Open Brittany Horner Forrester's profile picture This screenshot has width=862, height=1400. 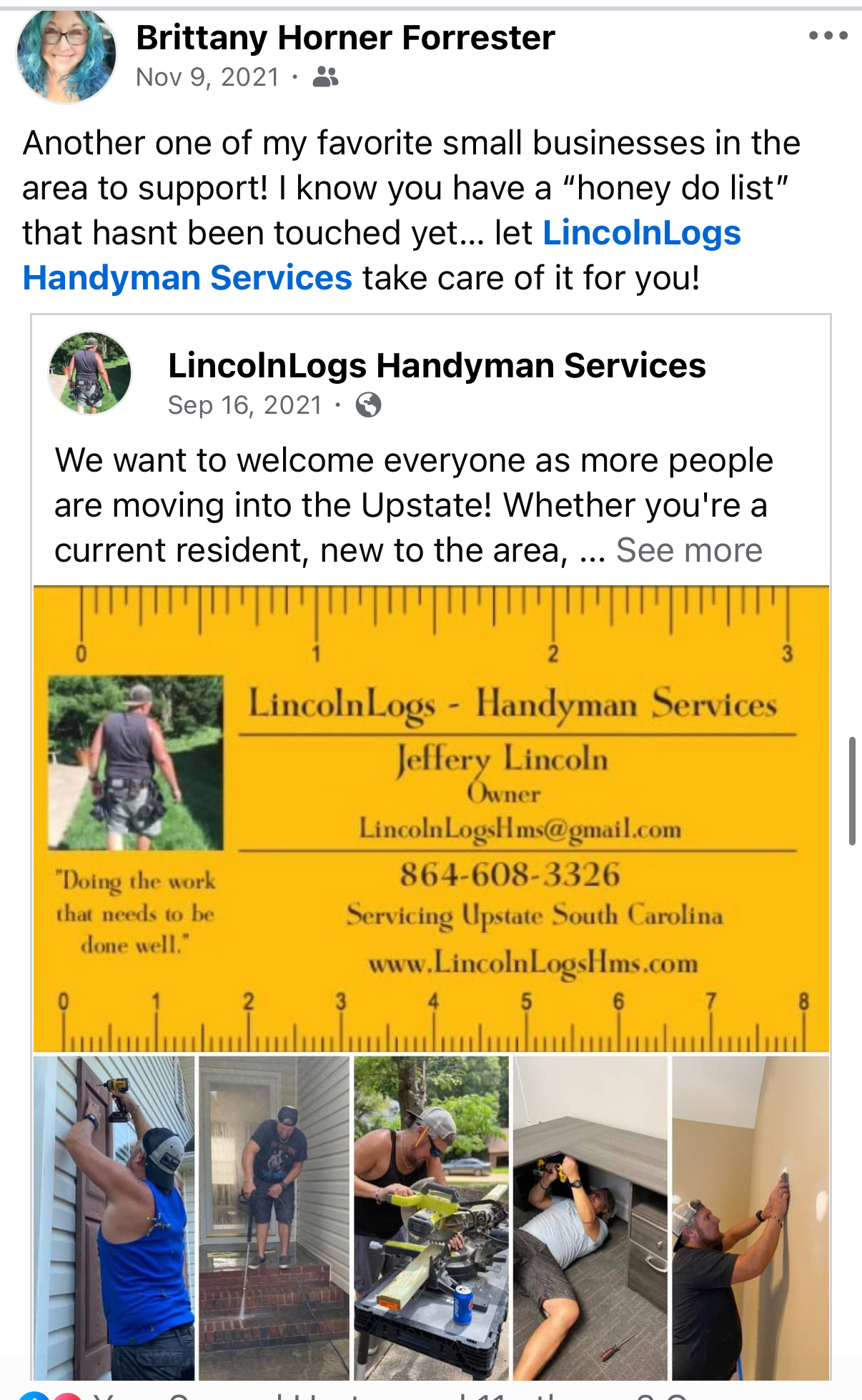pos(66,55)
